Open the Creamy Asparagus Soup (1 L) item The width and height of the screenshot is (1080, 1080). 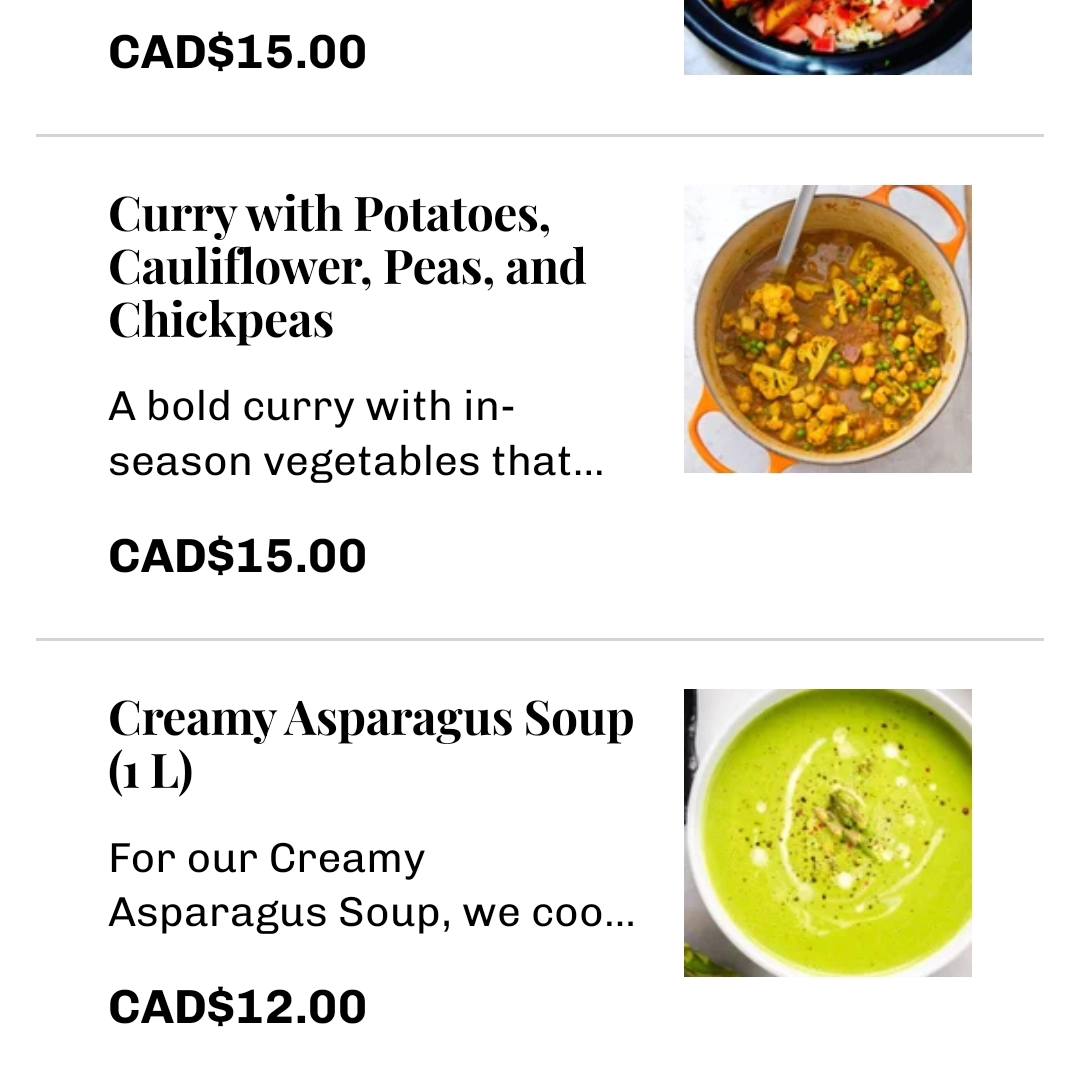pos(370,743)
